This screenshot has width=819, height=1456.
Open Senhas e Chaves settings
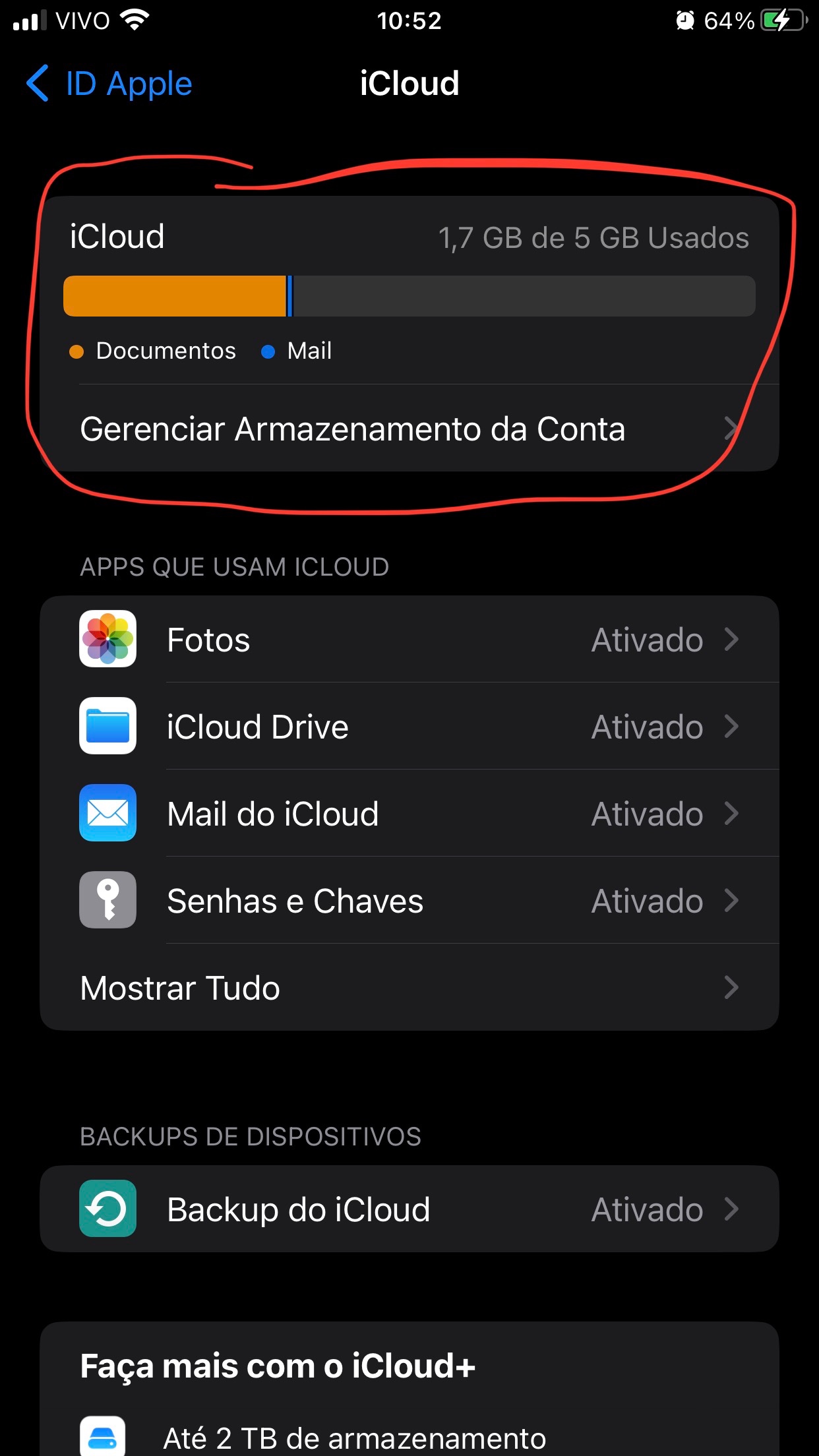(x=409, y=901)
